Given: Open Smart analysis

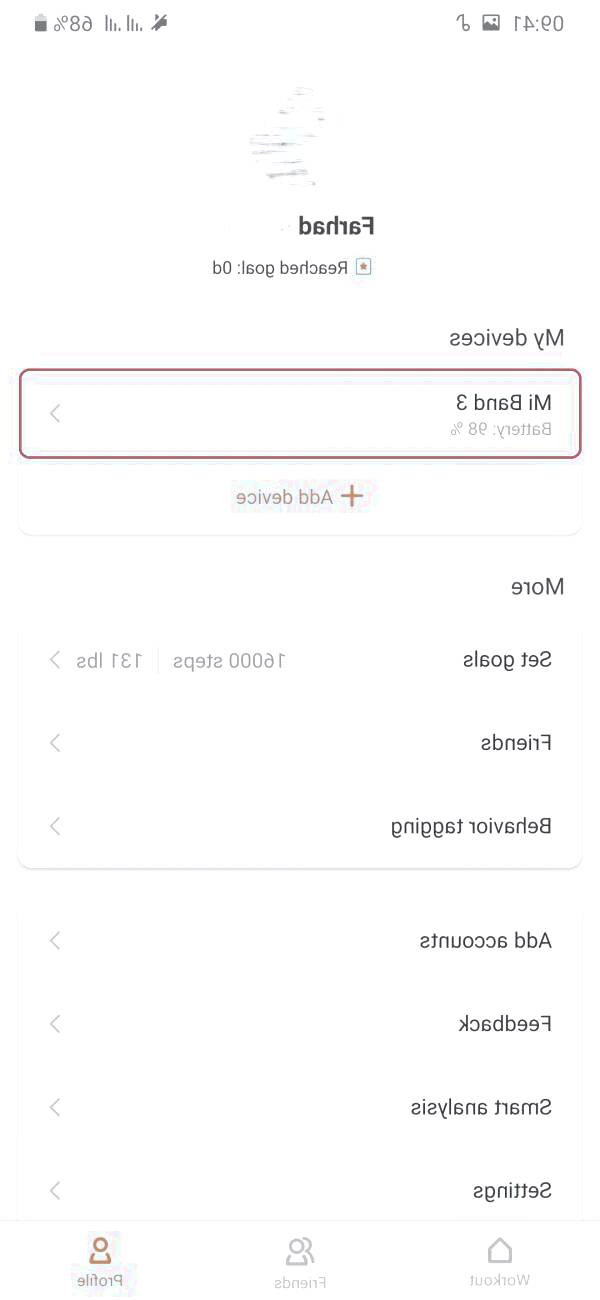Looking at the screenshot, I should 300,1107.
